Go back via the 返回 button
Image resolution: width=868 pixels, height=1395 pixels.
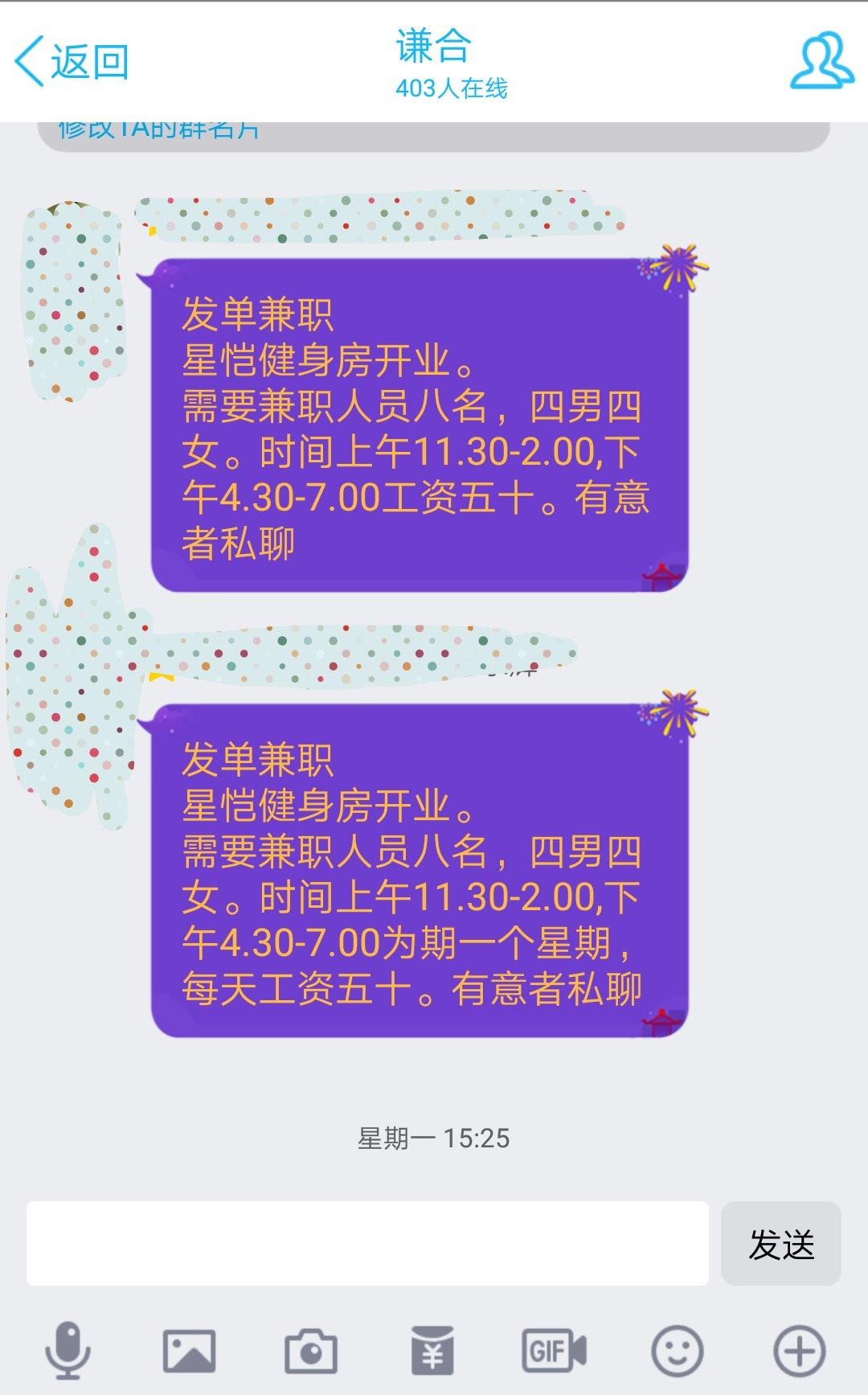(x=72, y=61)
